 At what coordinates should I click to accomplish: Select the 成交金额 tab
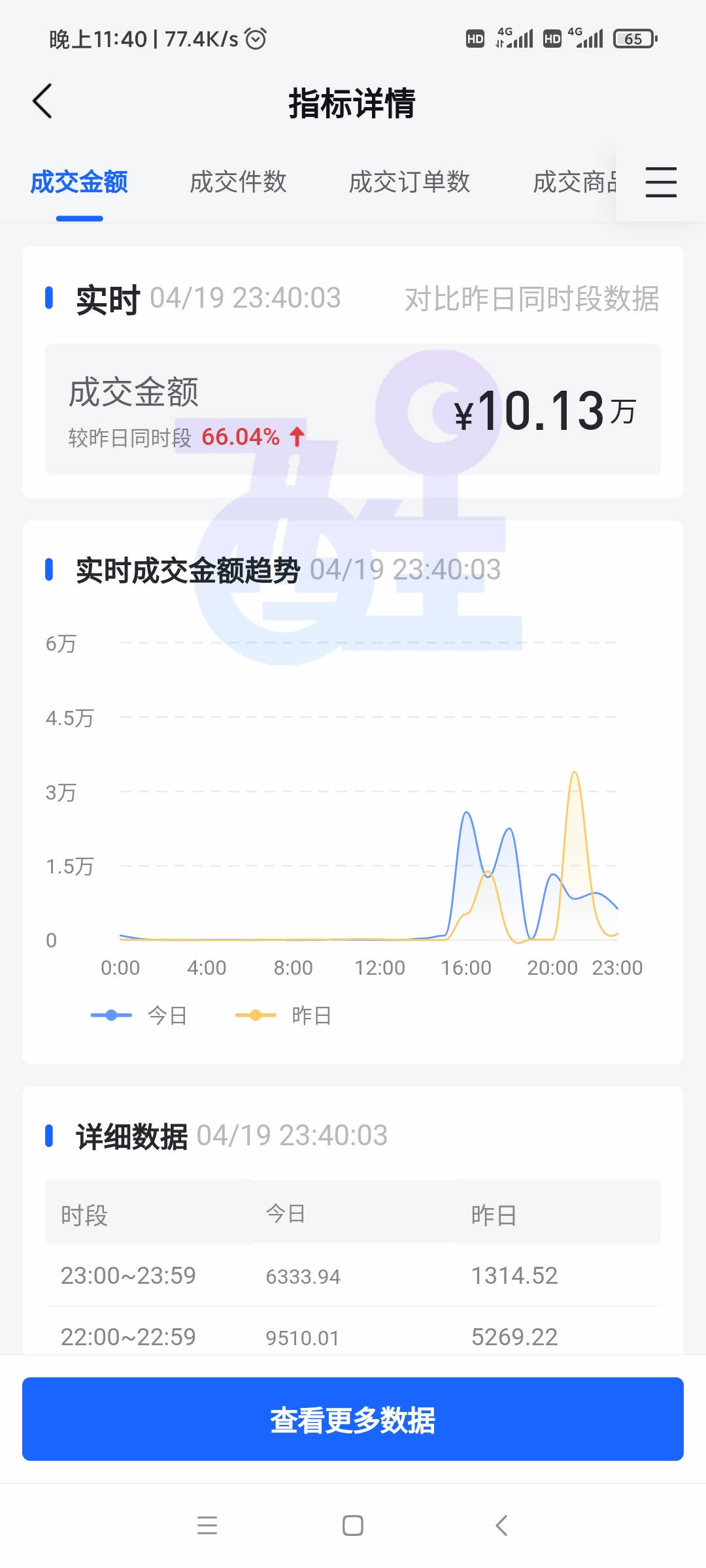79,182
